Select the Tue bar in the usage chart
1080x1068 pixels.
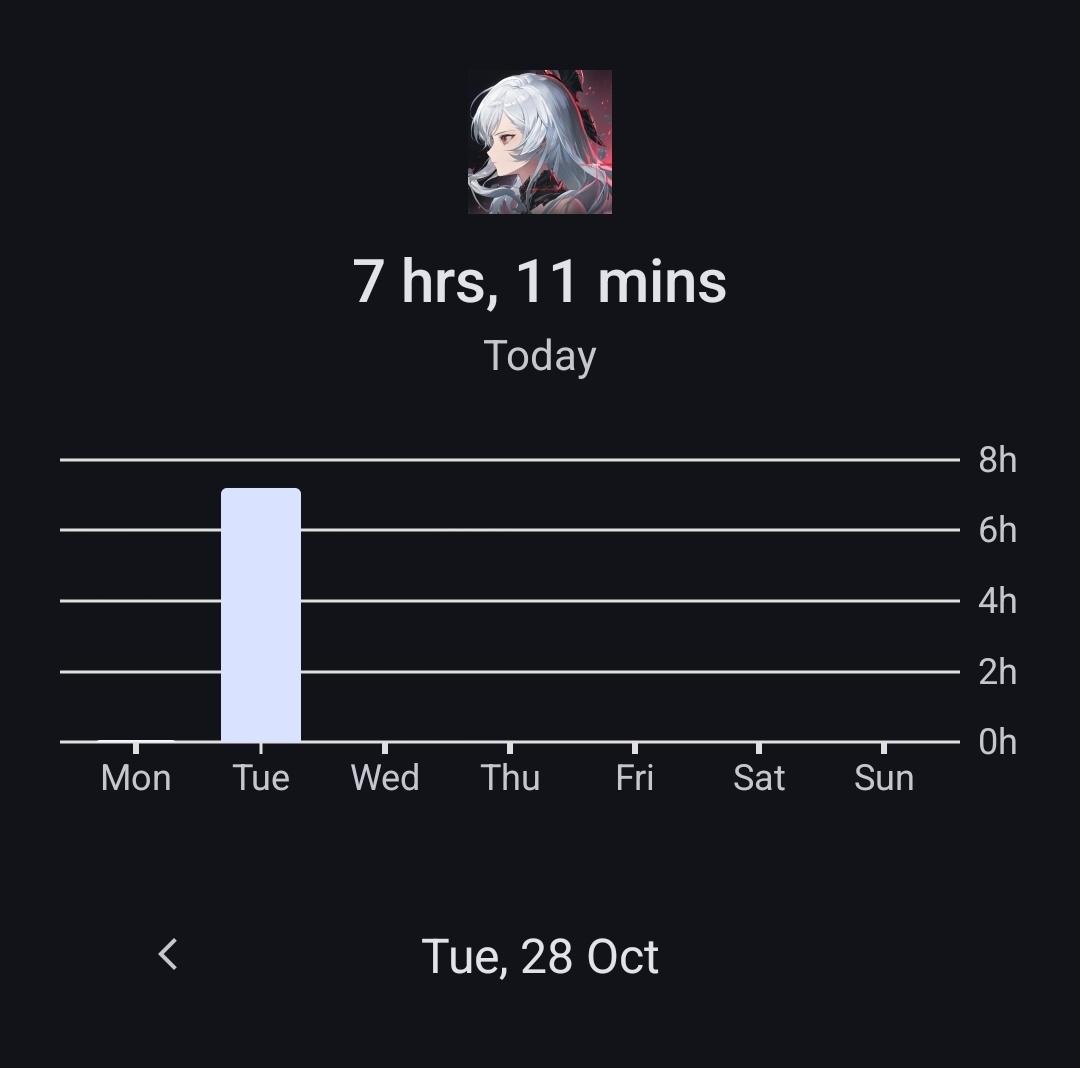click(261, 615)
